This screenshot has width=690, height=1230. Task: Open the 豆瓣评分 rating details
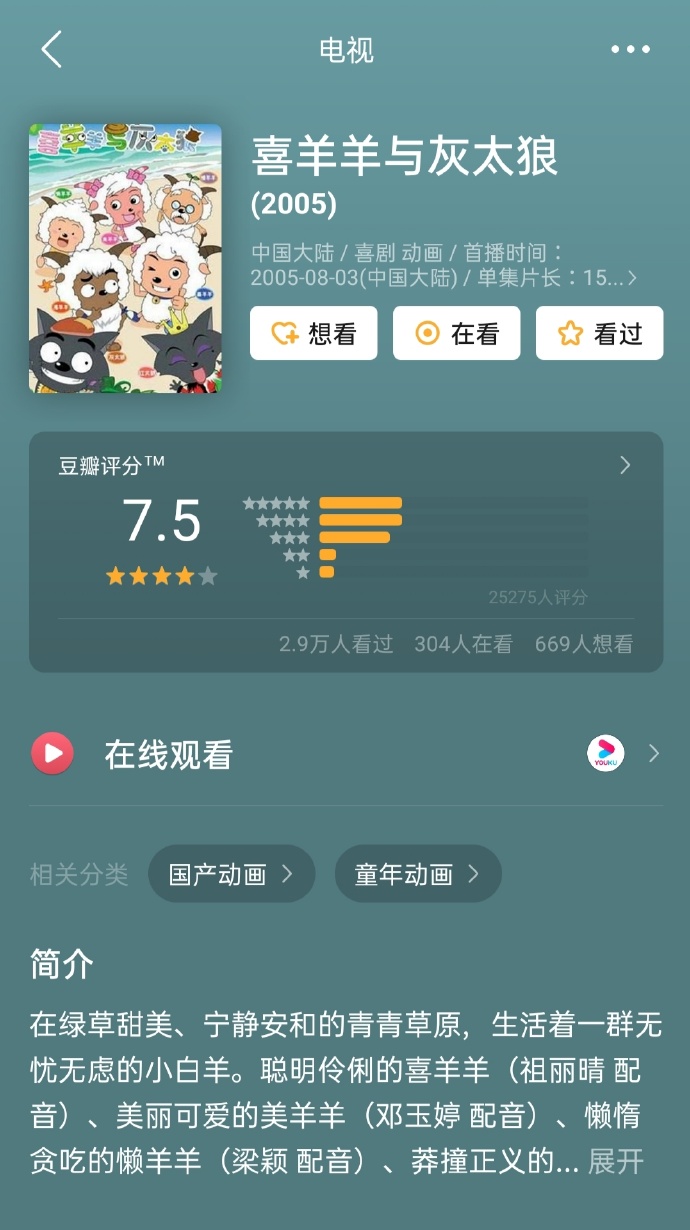pyautogui.click(x=625, y=465)
